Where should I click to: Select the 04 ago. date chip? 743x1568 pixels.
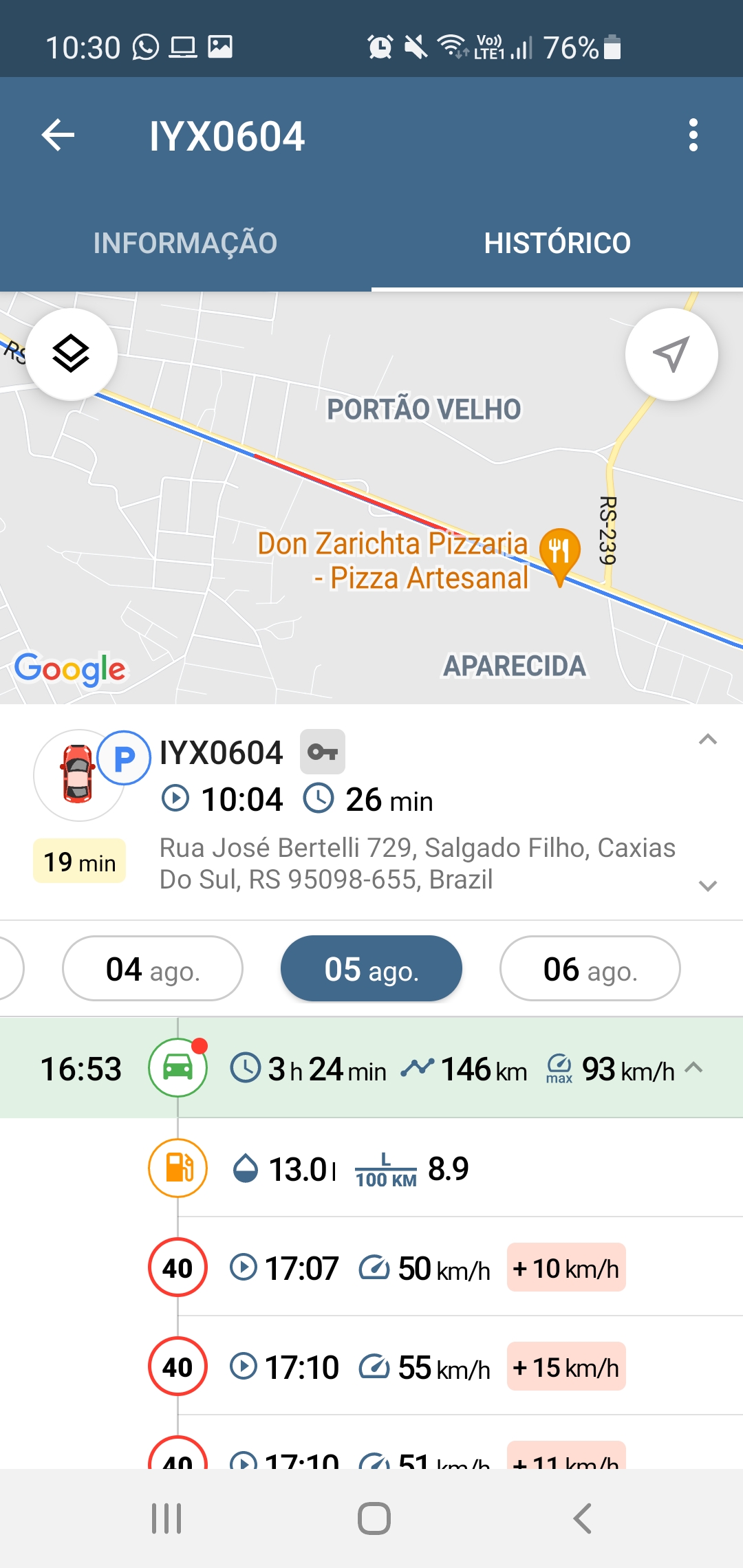153,969
